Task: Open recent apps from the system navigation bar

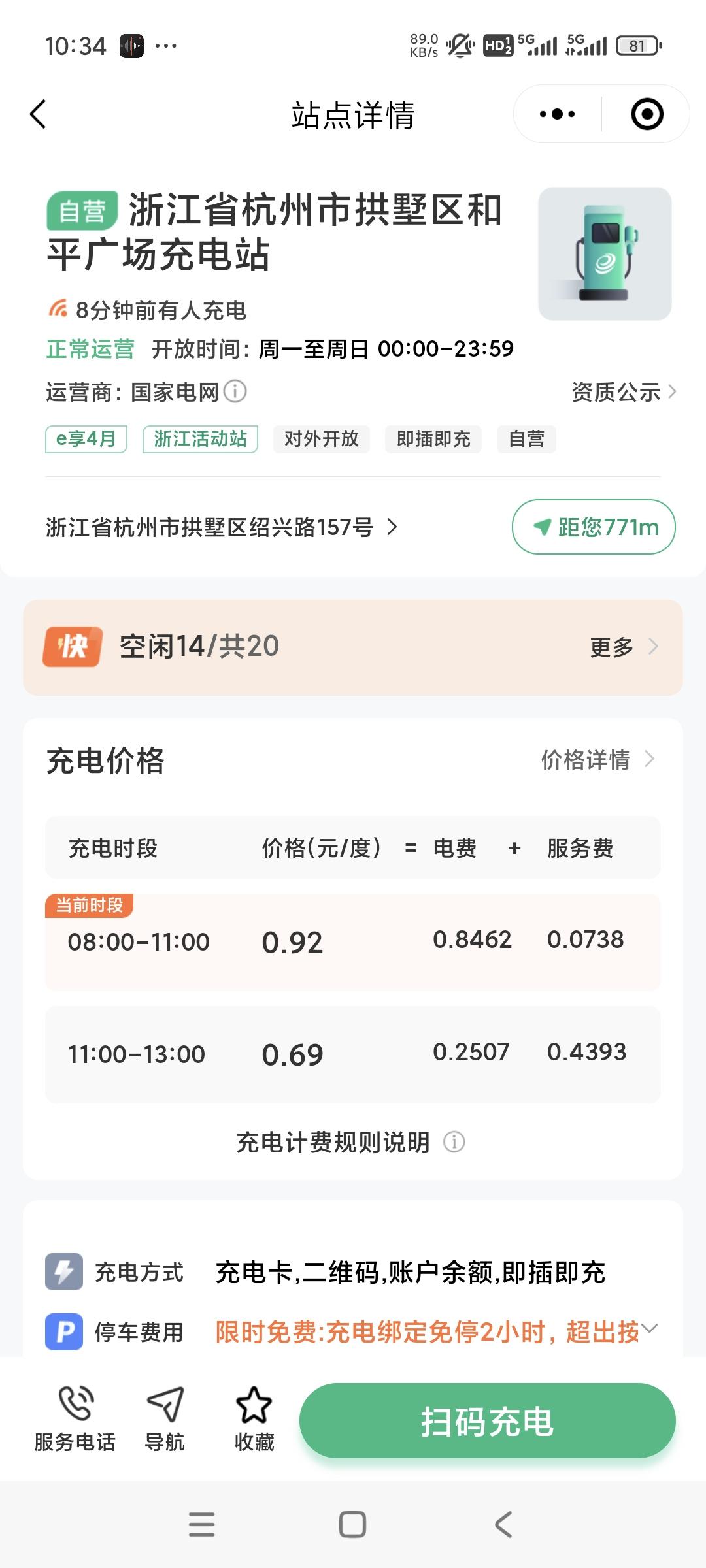Action: tap(201, 1524)
